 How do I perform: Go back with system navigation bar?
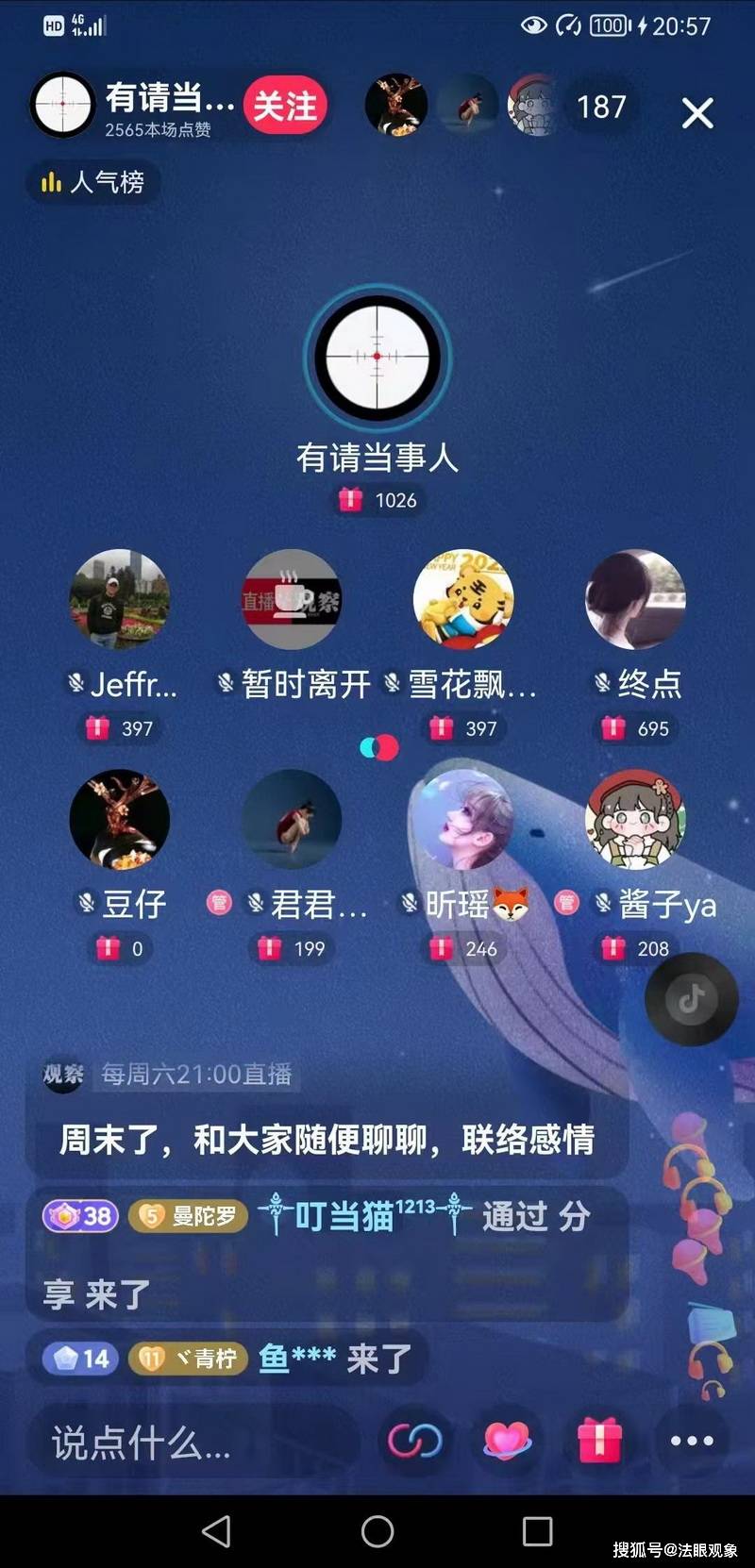(216, 1531)
